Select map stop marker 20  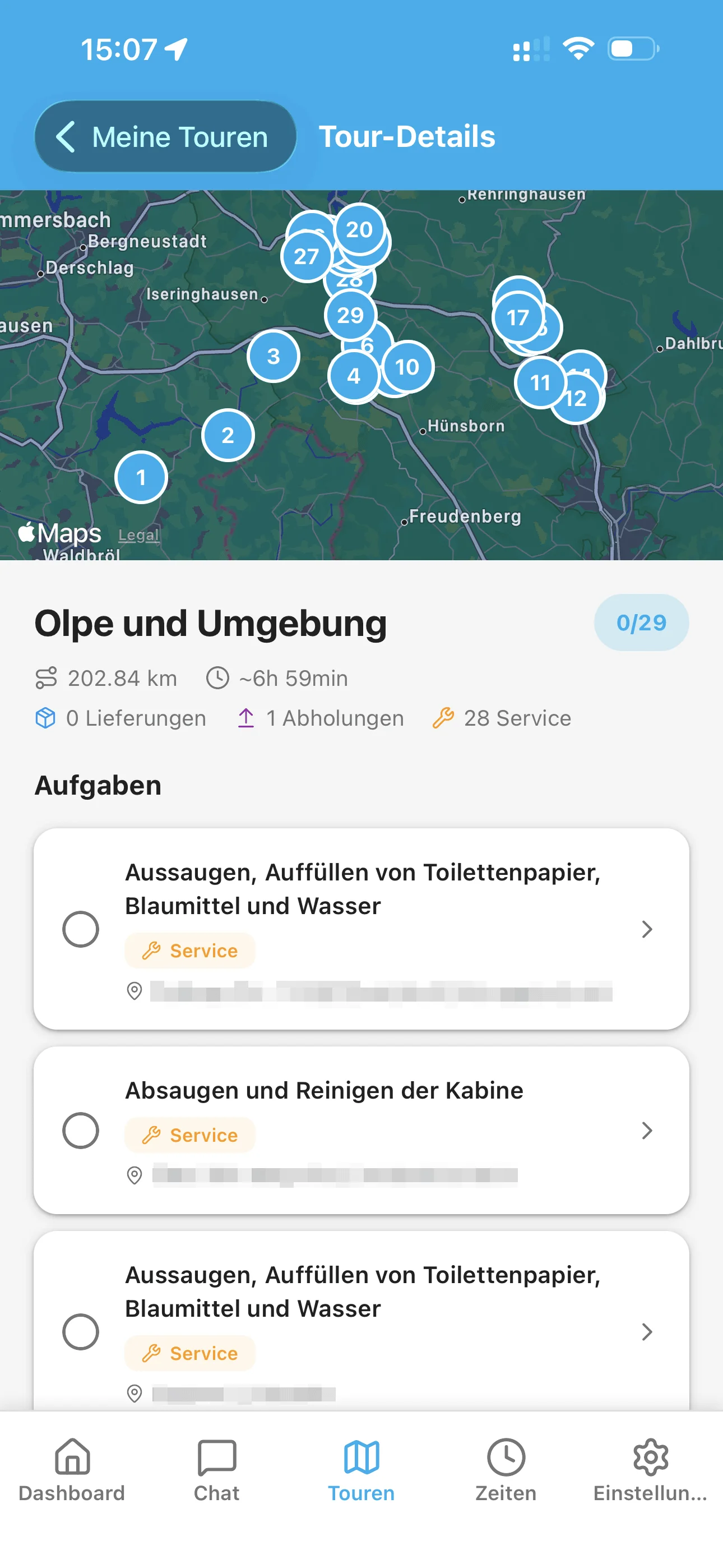coord(359,229)
